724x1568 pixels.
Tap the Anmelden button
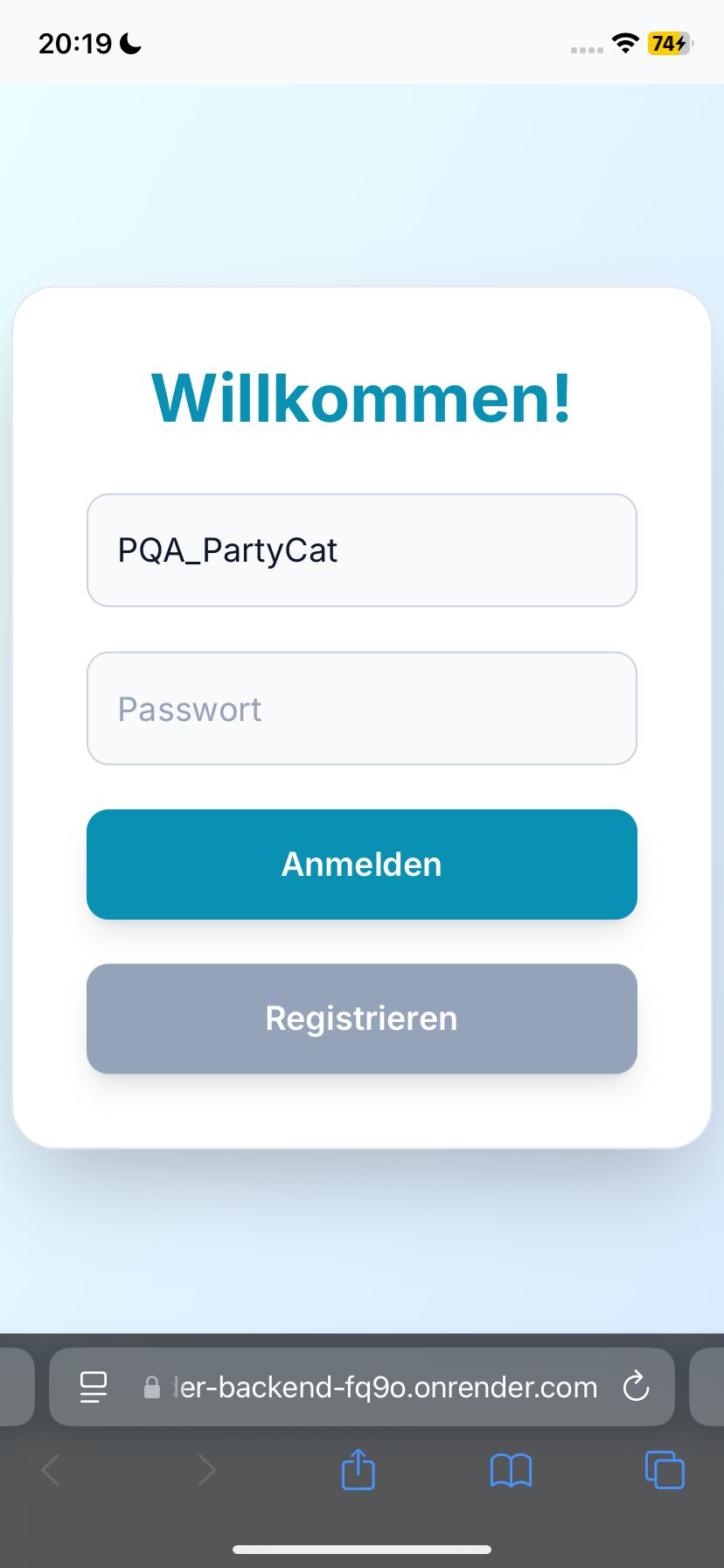(x=362, y=864)
